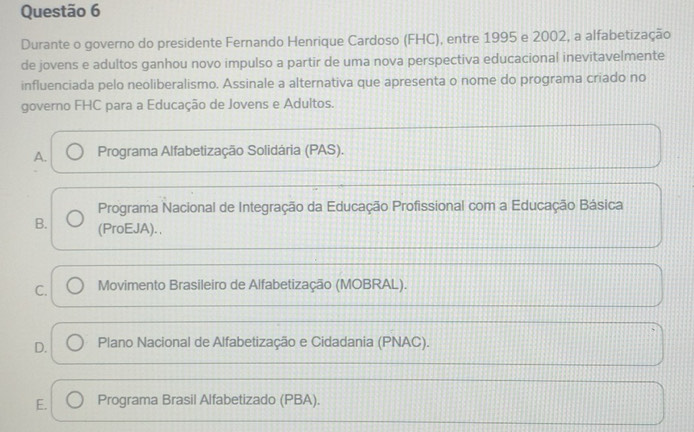
Task: Select option A Programa Alfabetização Solidária (PAS)
Action: pos(76,151)
